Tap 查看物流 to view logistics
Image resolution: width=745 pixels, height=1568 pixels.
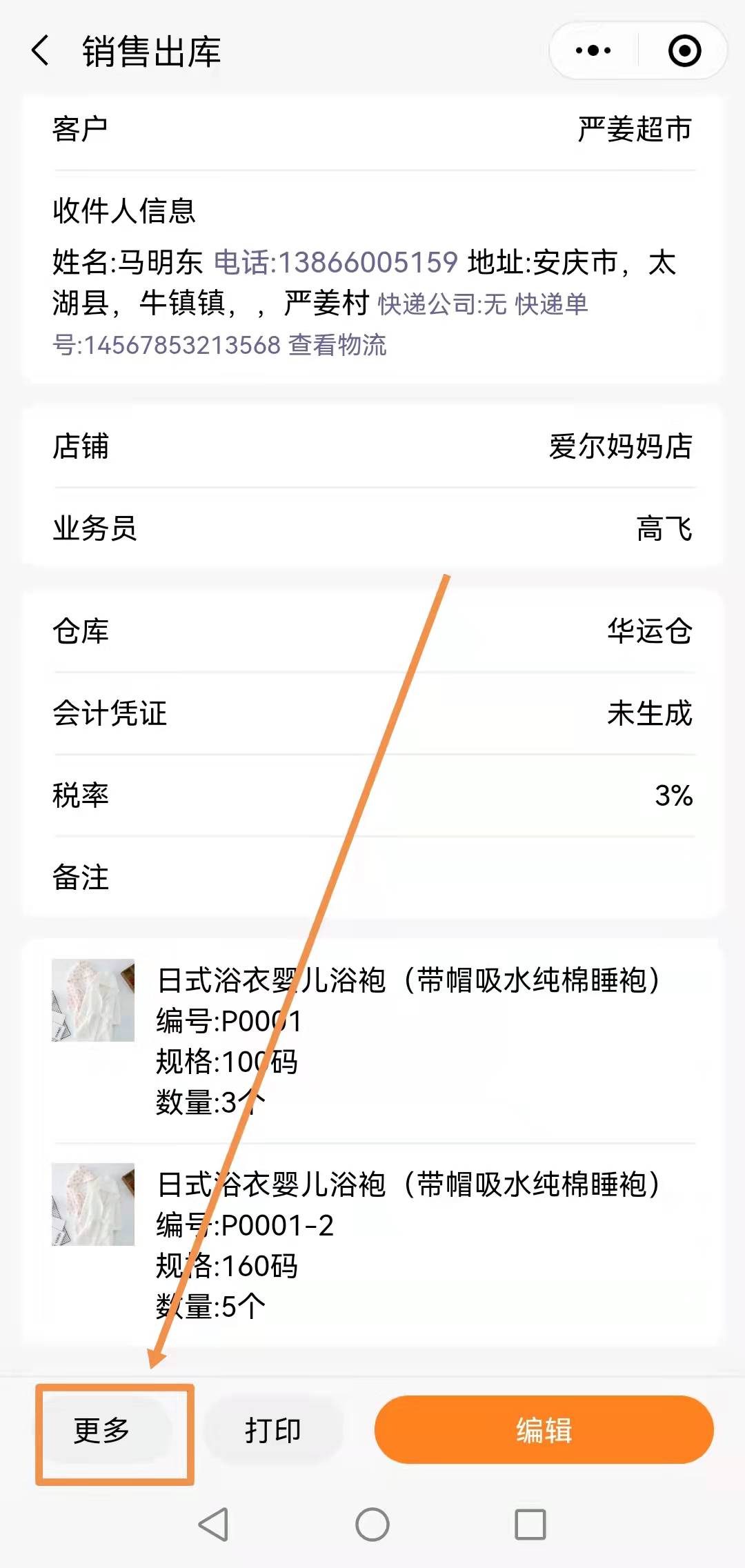pyautogui.click(x=337, y=345)
